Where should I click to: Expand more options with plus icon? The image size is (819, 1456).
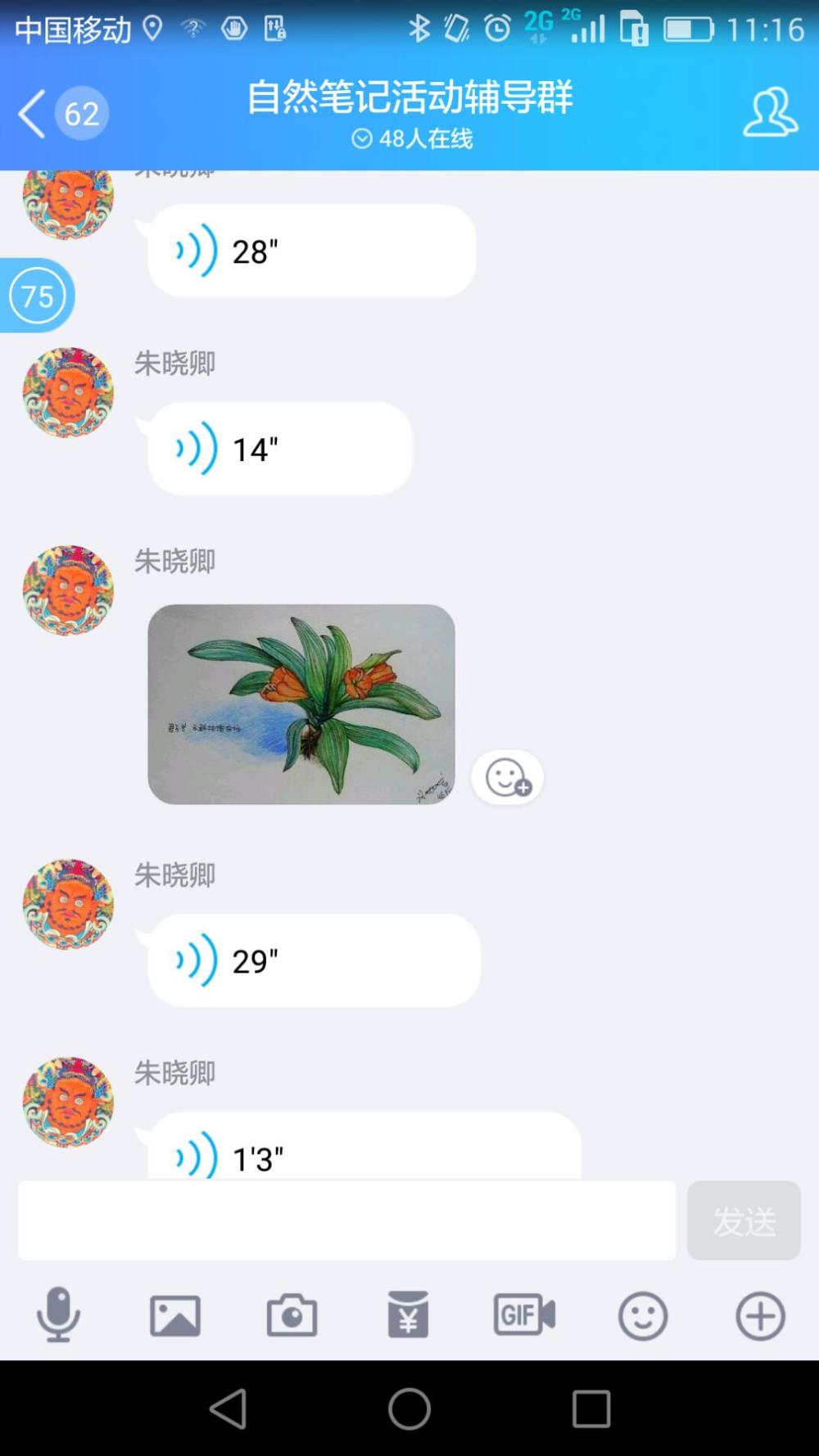tap(760, 1316)
